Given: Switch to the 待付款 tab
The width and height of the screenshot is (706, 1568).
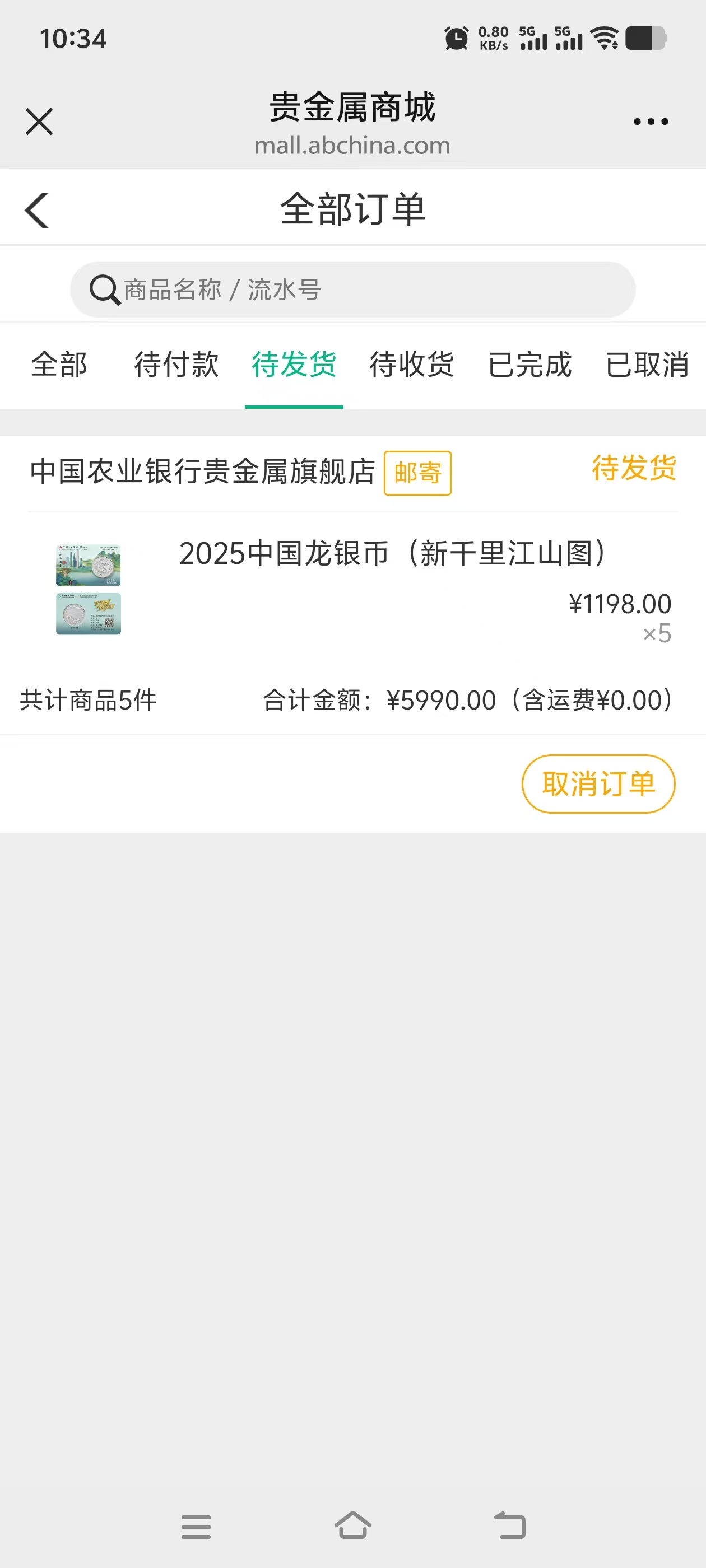Looking at the screenshot, I should coord(176,365).
